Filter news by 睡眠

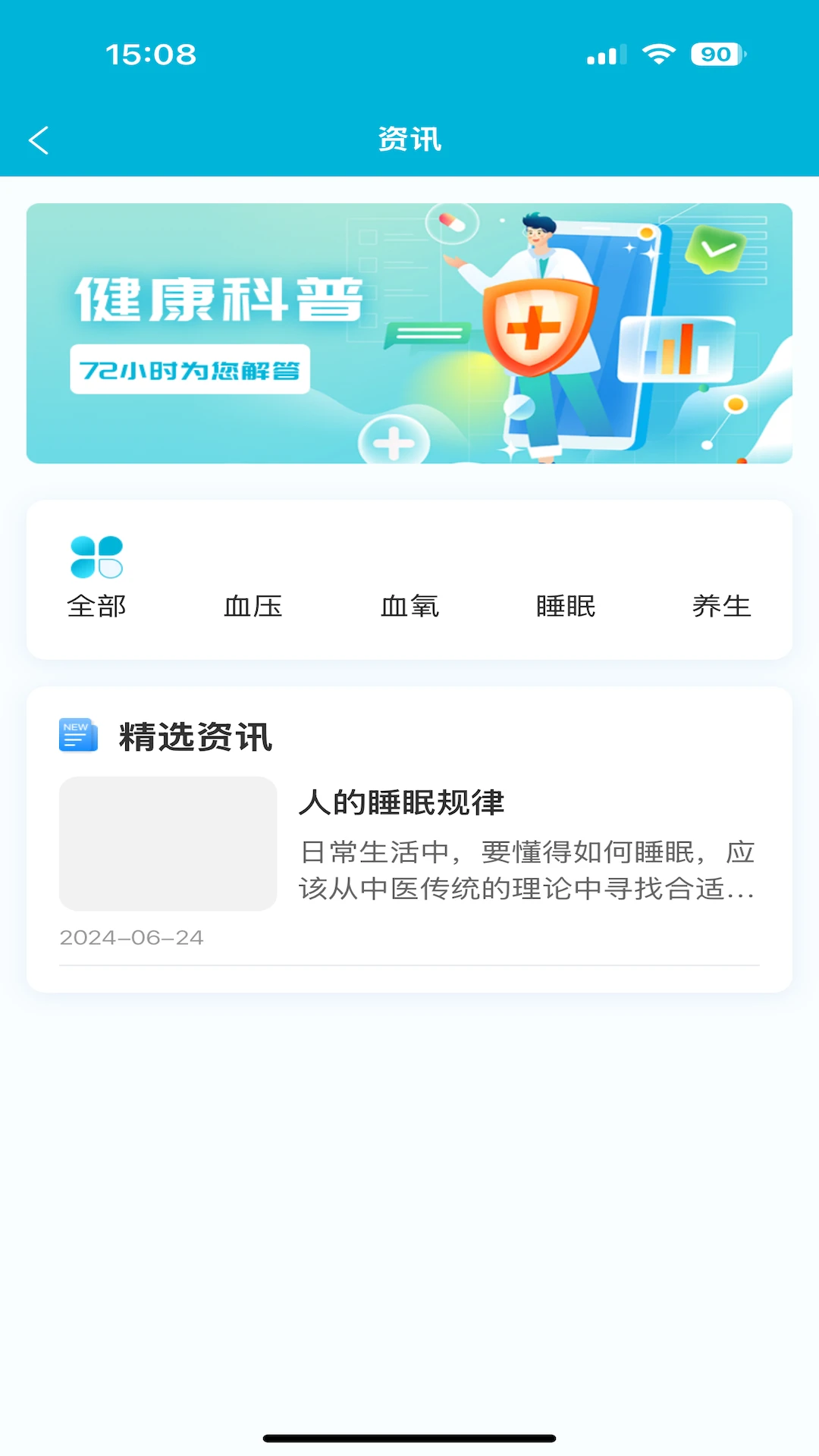pos(566,605)
